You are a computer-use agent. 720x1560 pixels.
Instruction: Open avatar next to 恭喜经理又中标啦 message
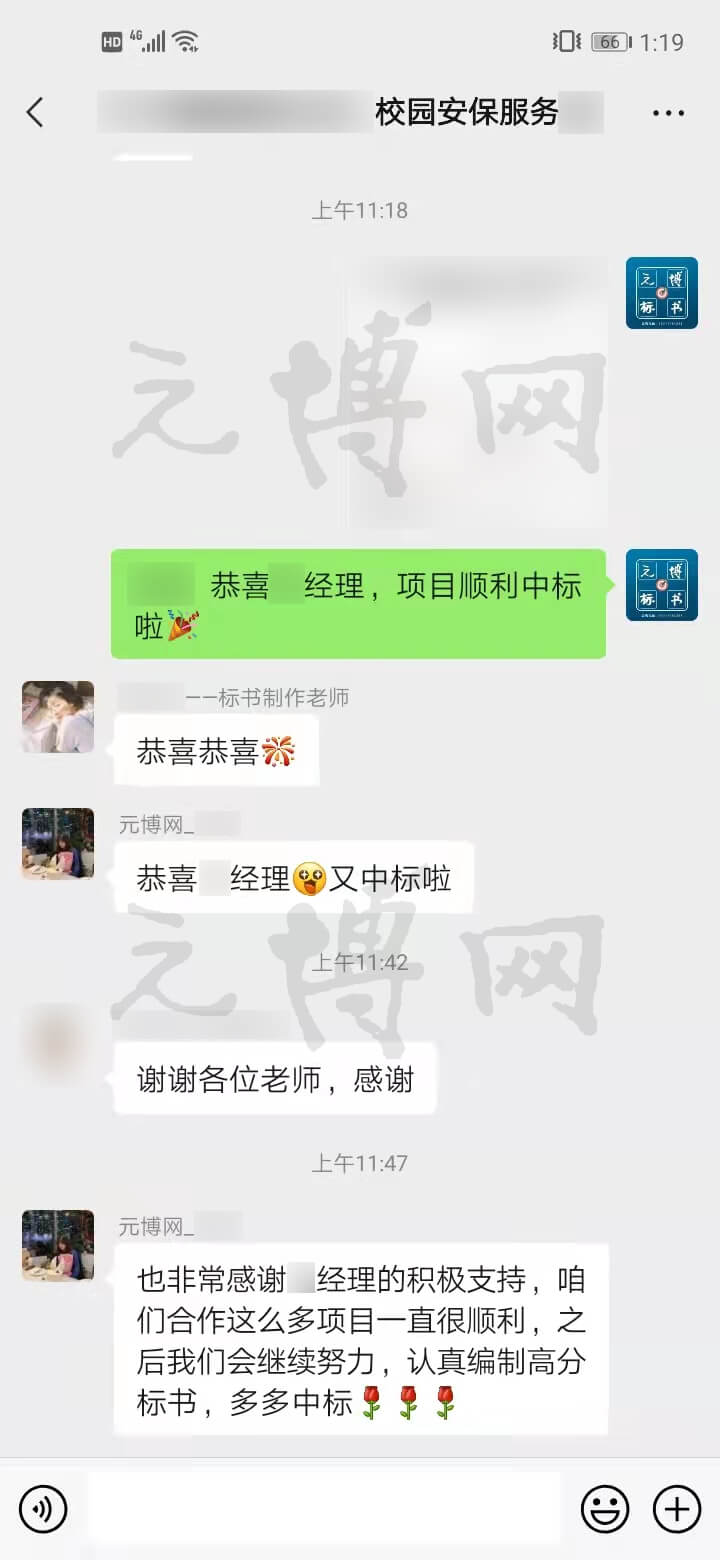(58, 844)
